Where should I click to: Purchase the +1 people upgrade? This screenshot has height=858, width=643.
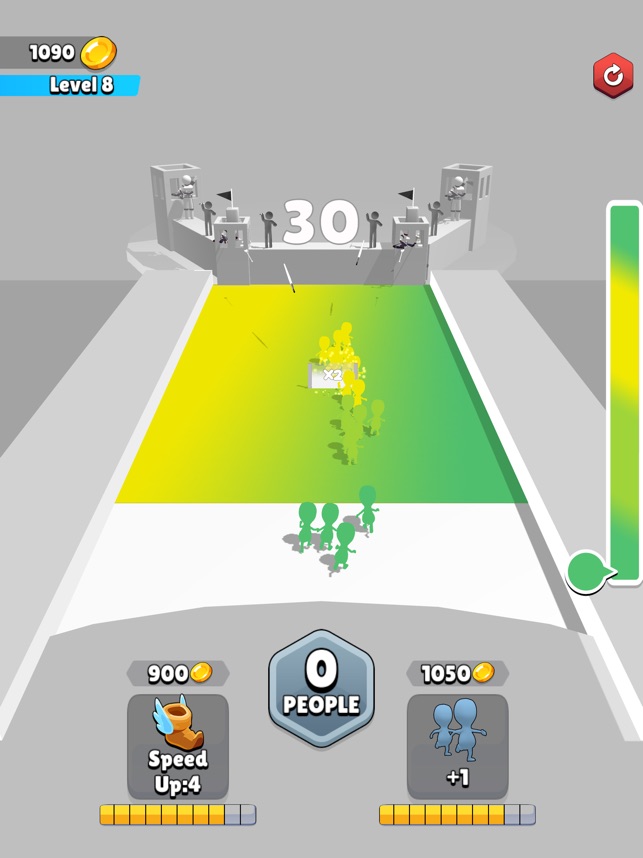(457, 745)
